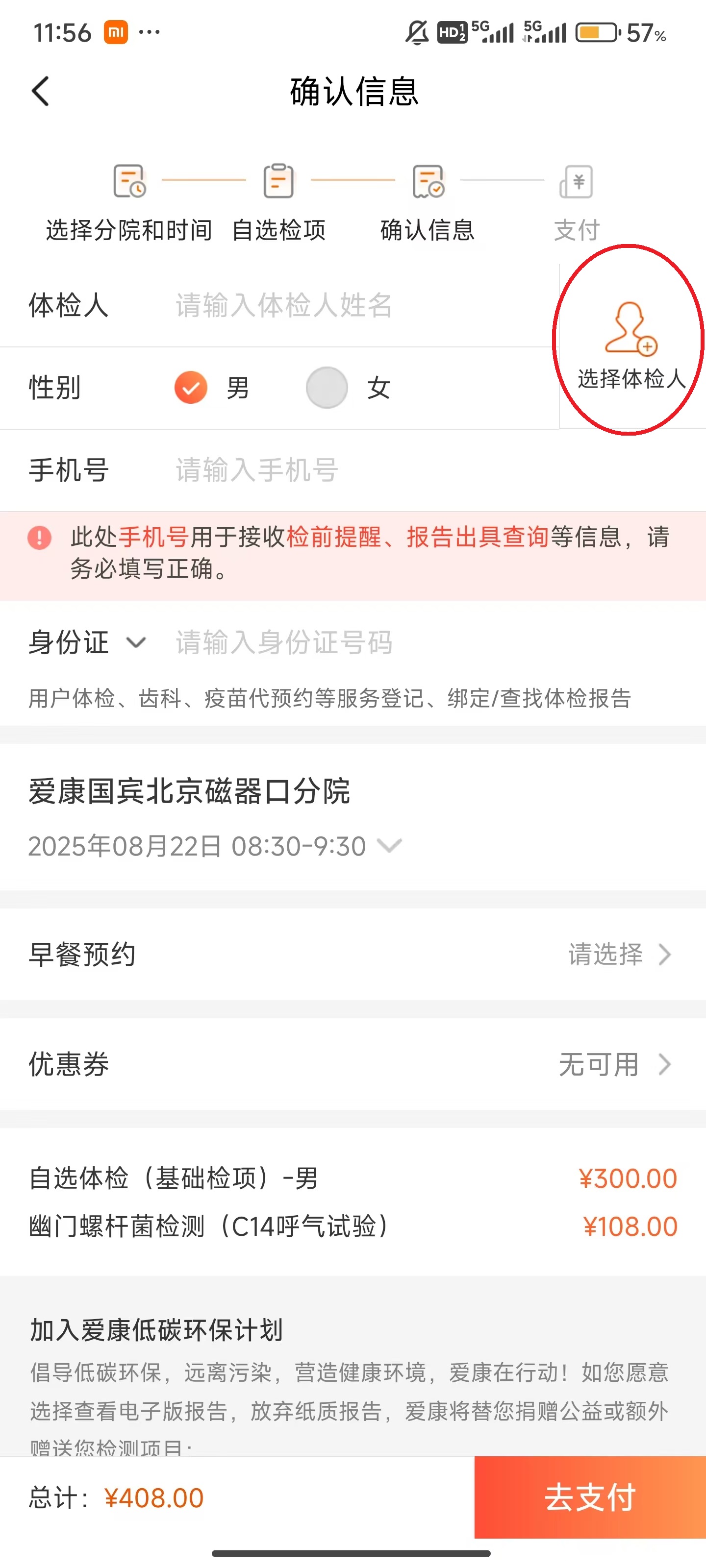
Task: Click the 请输入手机号 phone number field
Action: click(256, 470)
